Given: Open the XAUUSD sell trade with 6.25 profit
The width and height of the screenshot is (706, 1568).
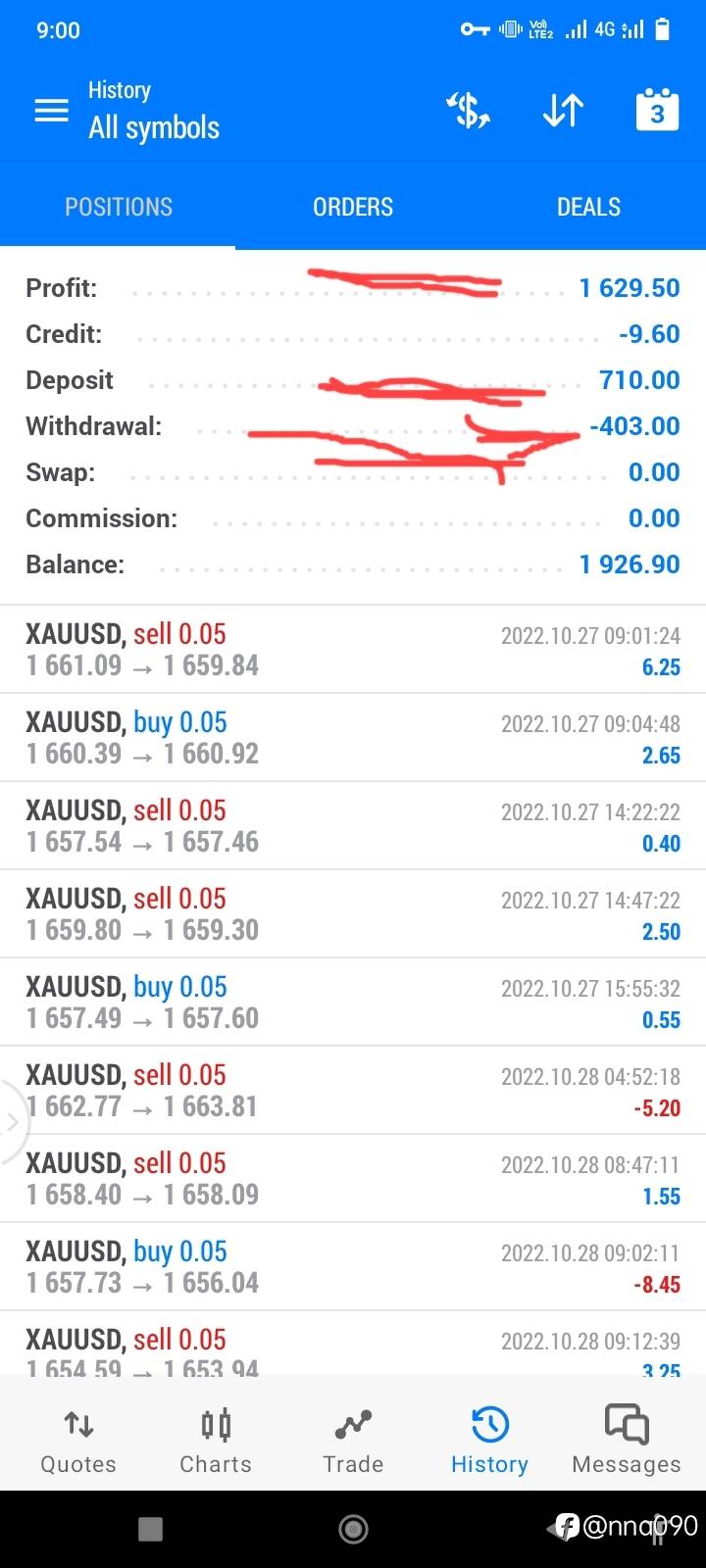Looking at the screenshot, I should point(353,650).
